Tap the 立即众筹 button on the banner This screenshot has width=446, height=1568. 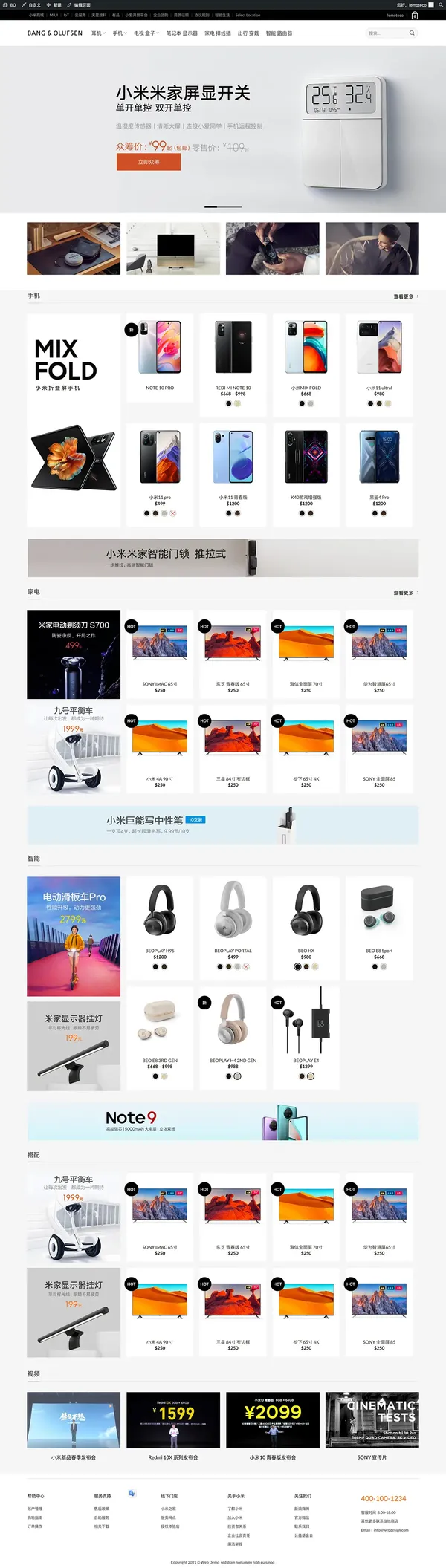coord(149,162)
